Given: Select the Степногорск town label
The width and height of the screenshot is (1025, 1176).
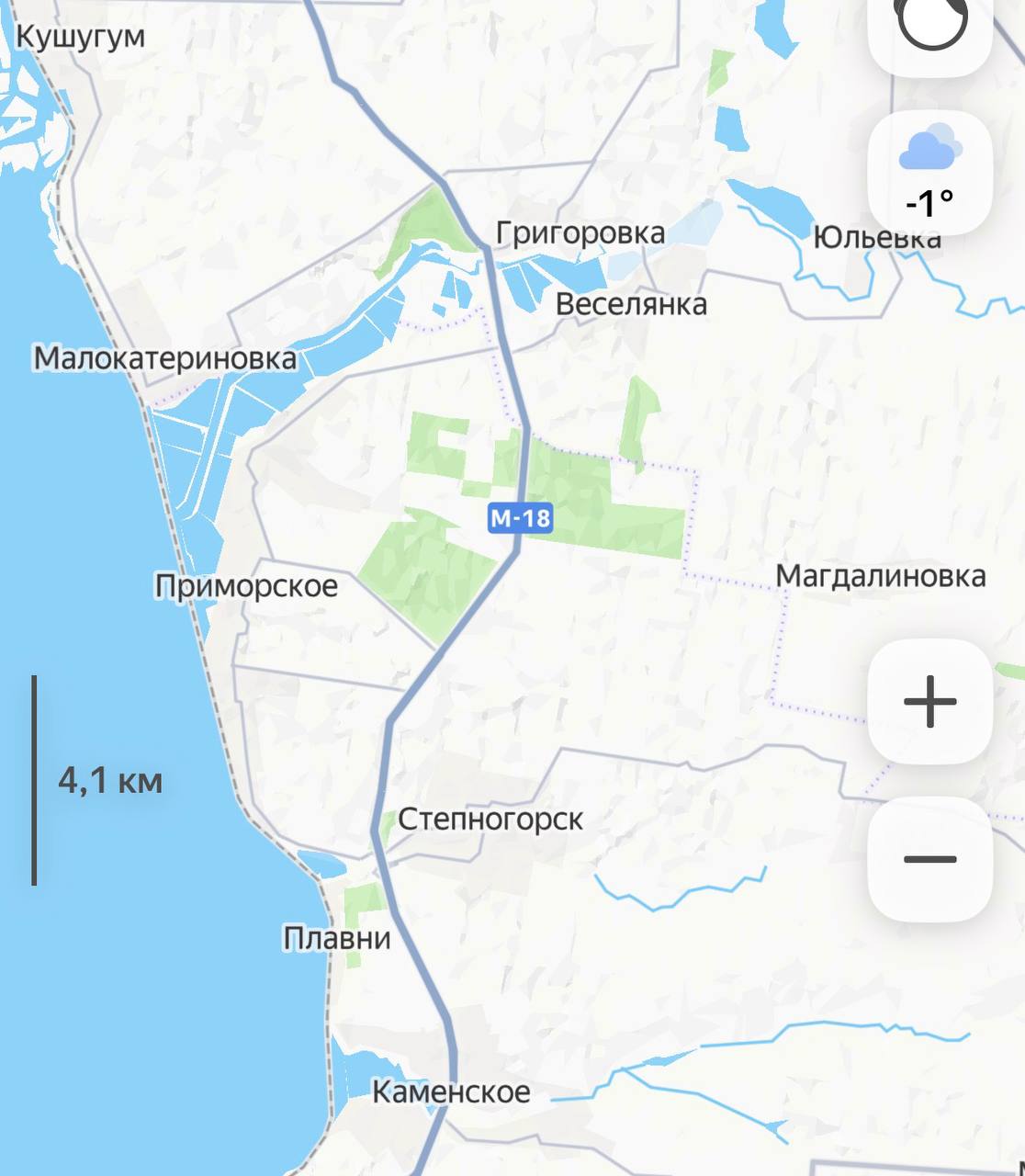Looking at the screenshot, I should click(x=490, y=819).
